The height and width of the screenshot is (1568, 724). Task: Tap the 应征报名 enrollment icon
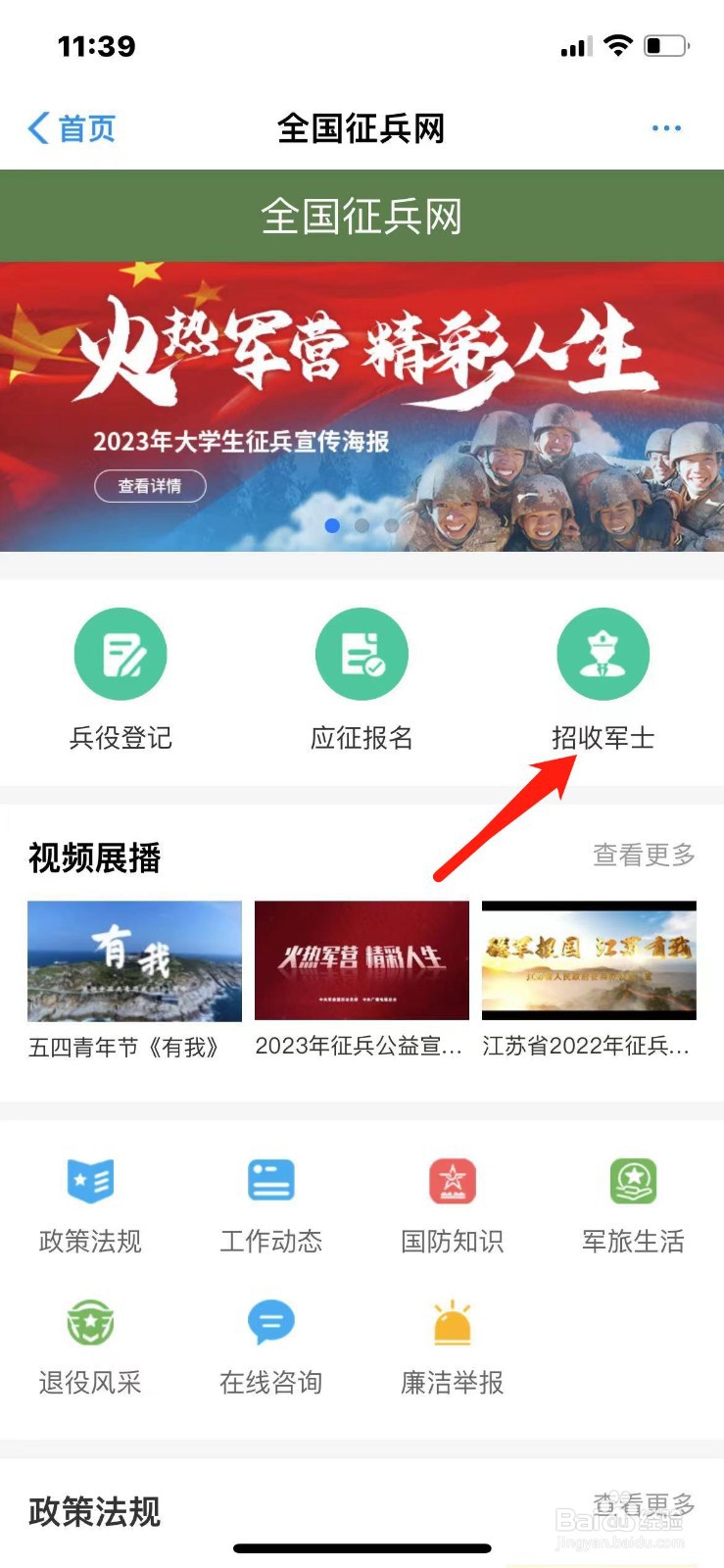[362, 654]
